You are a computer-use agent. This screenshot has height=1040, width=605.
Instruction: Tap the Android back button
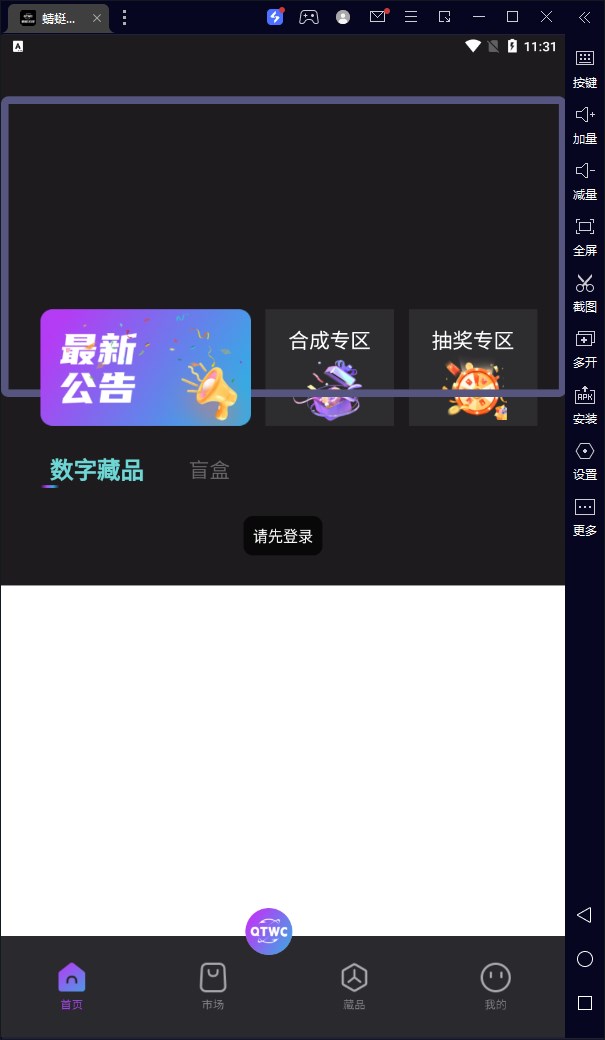tap(585, 915)
